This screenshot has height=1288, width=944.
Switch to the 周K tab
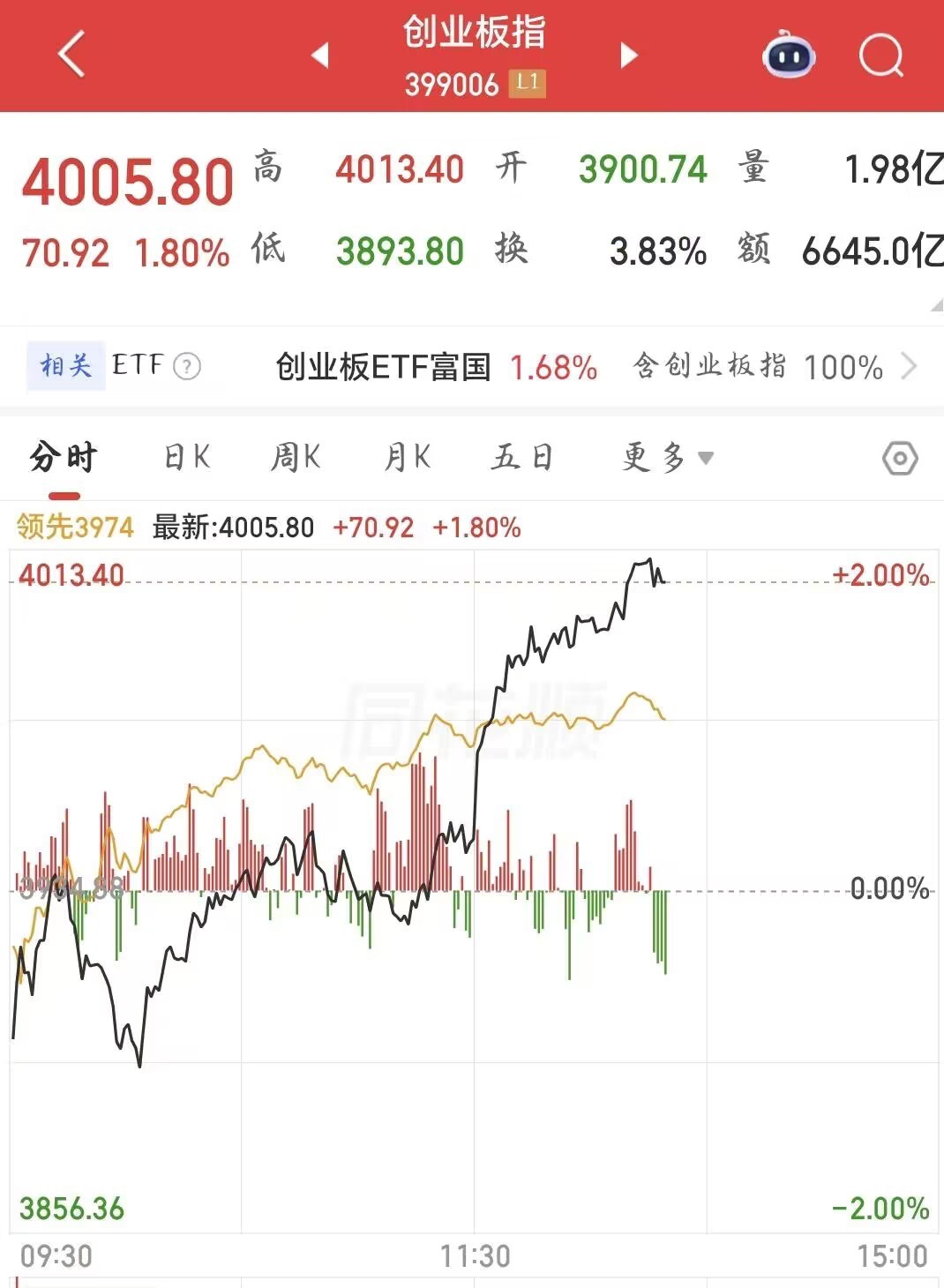pyautogui.click(x=296, y=457)
